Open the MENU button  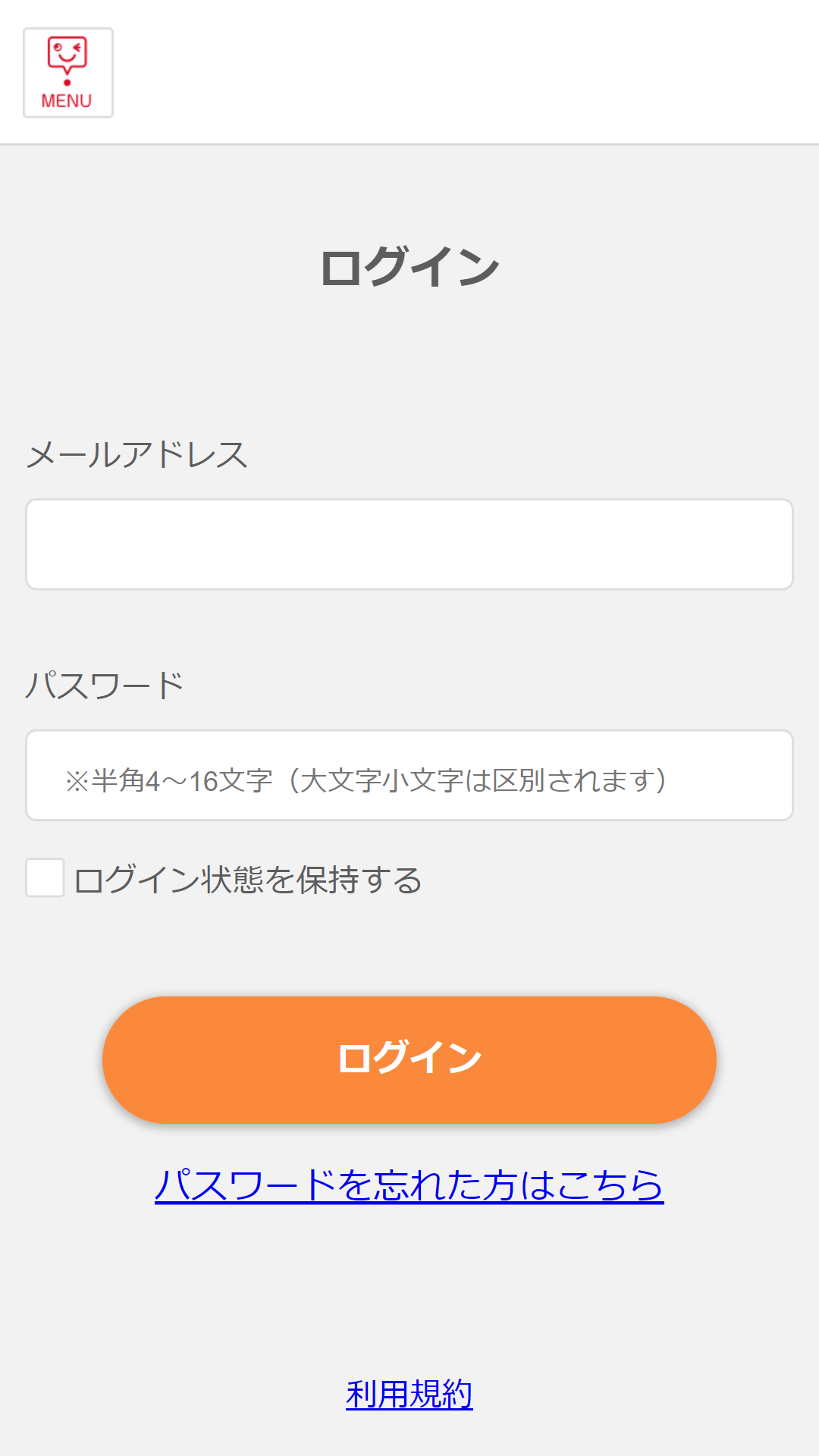[x=68, y=73]
